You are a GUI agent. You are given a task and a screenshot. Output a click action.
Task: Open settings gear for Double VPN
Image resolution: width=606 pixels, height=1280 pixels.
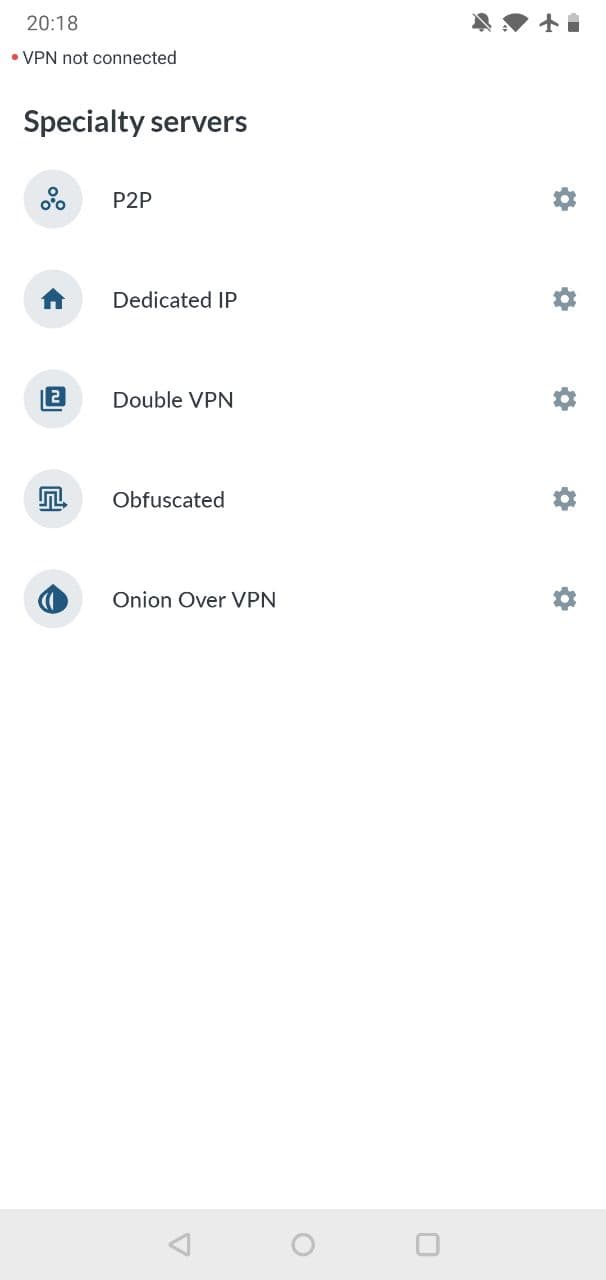565,399
